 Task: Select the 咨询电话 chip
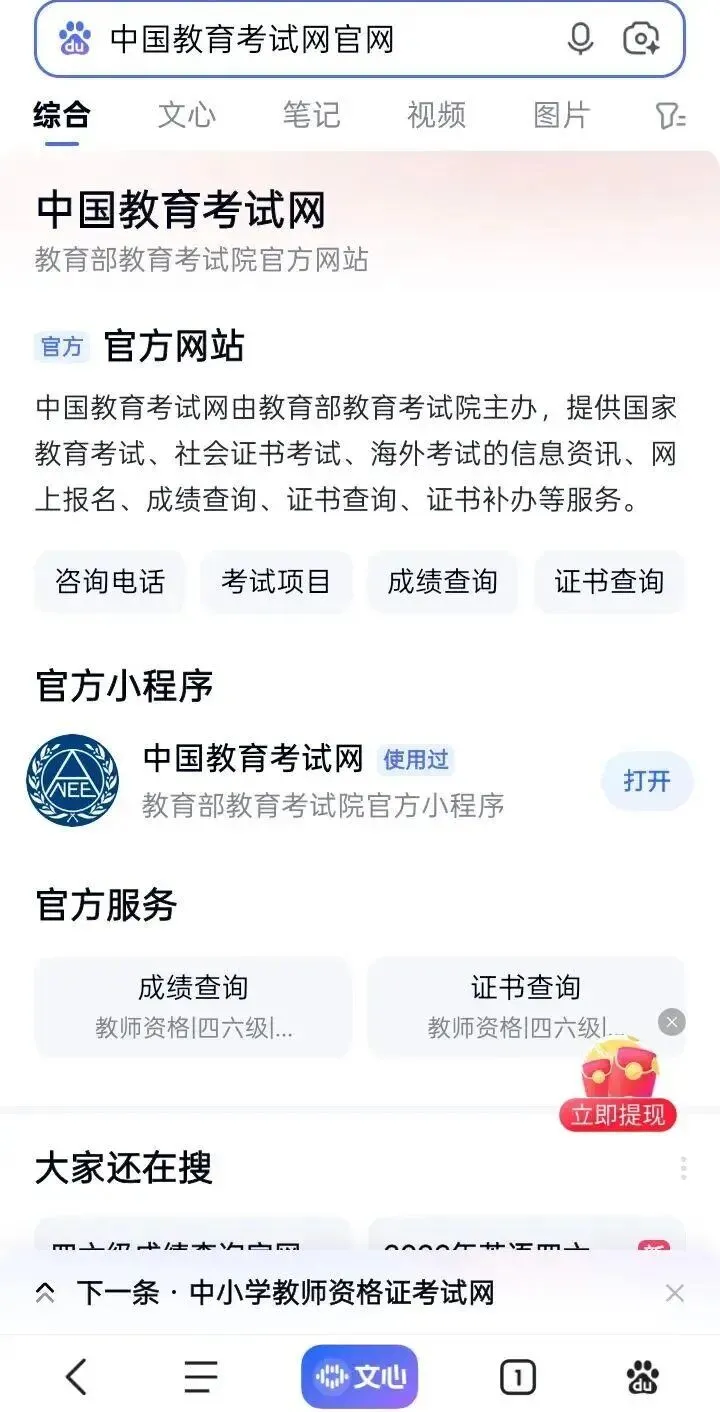coord(110,581)
